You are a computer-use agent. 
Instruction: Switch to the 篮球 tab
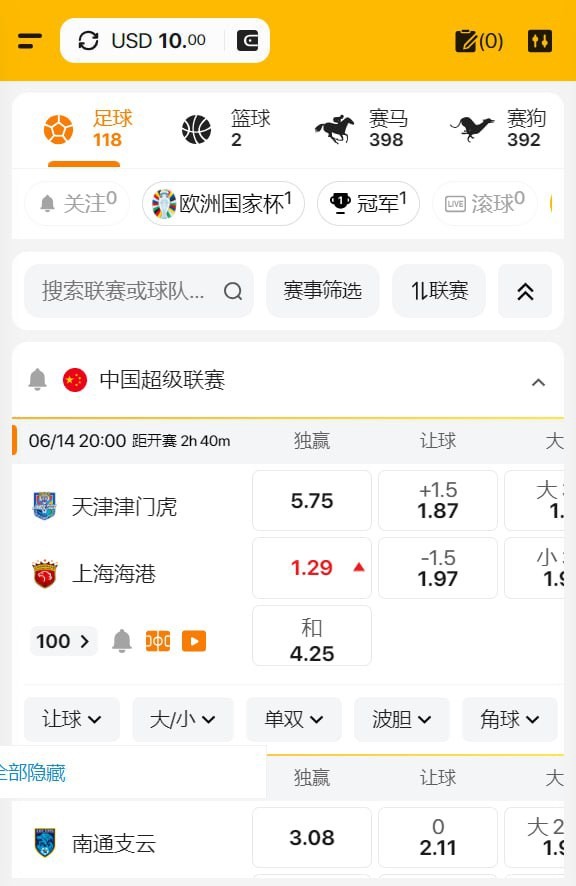pos(226,129)
